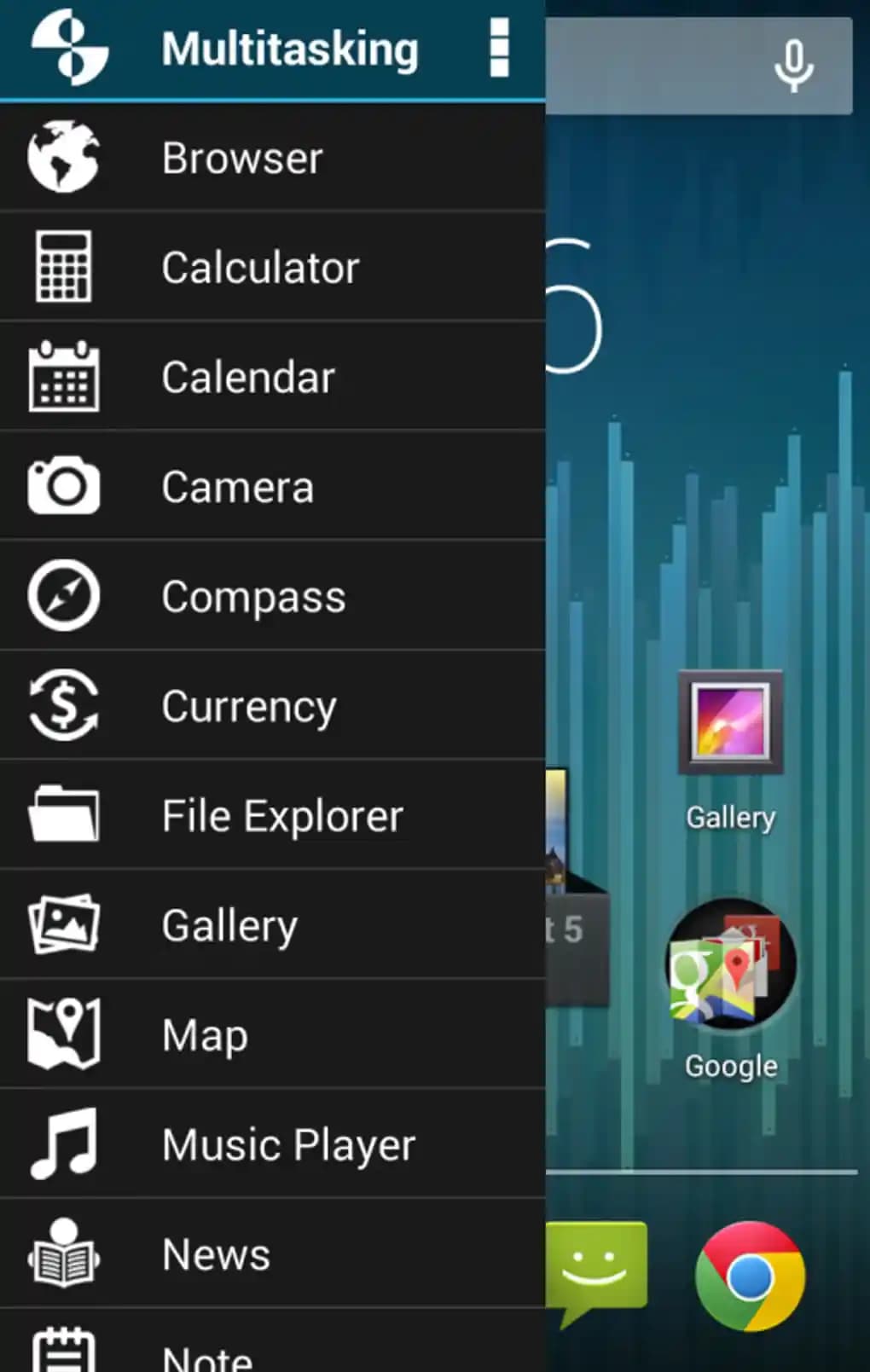
Task: Launch Browser from the sidebar
Action: point(271,158)
